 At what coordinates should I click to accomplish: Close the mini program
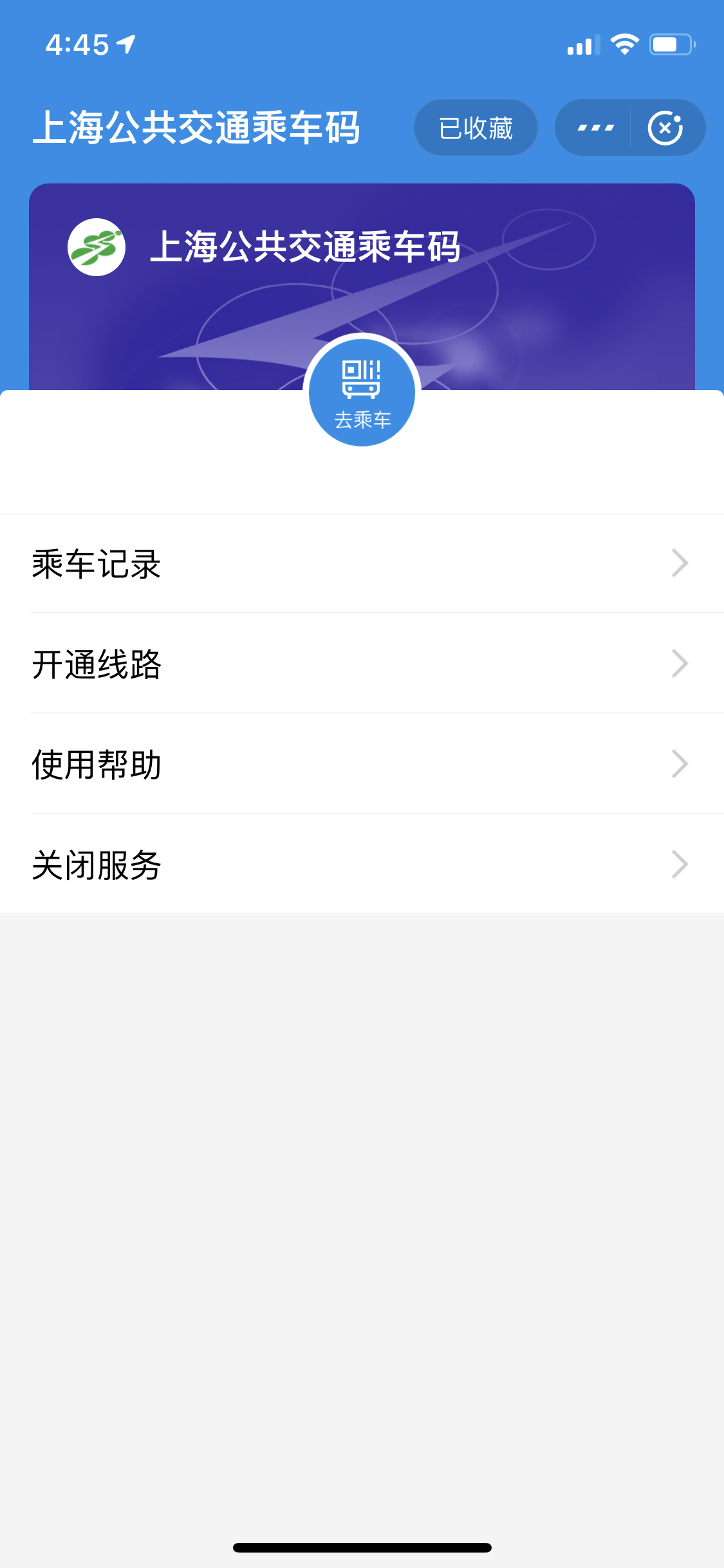665,128
